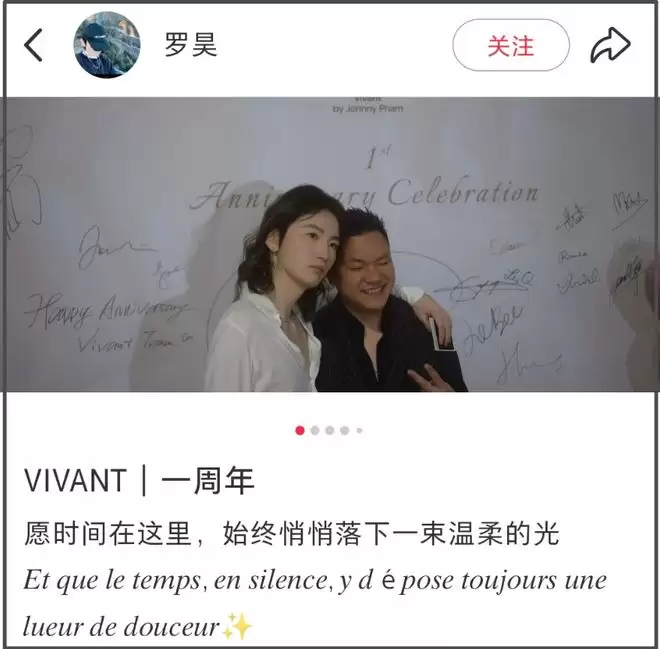Open the profile via the 罗昊 username
Screen dimensions: 660x649
point(190,45)
